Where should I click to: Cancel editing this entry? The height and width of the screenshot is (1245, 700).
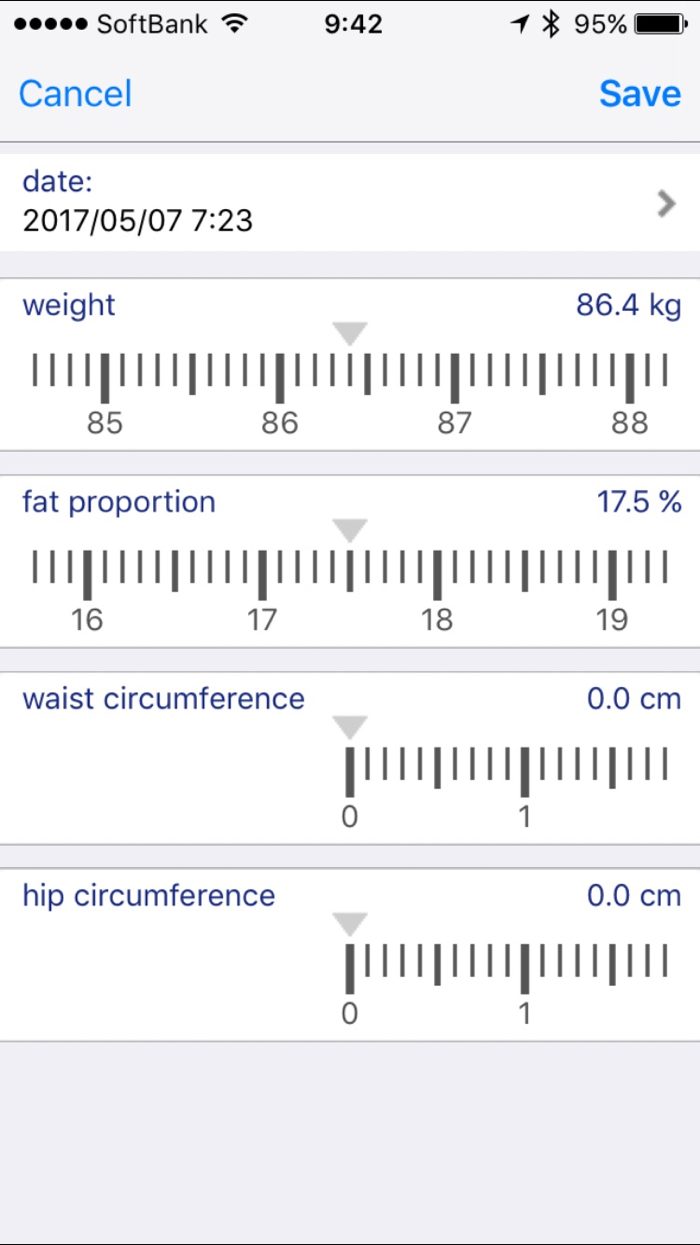[x=75, y=94]
